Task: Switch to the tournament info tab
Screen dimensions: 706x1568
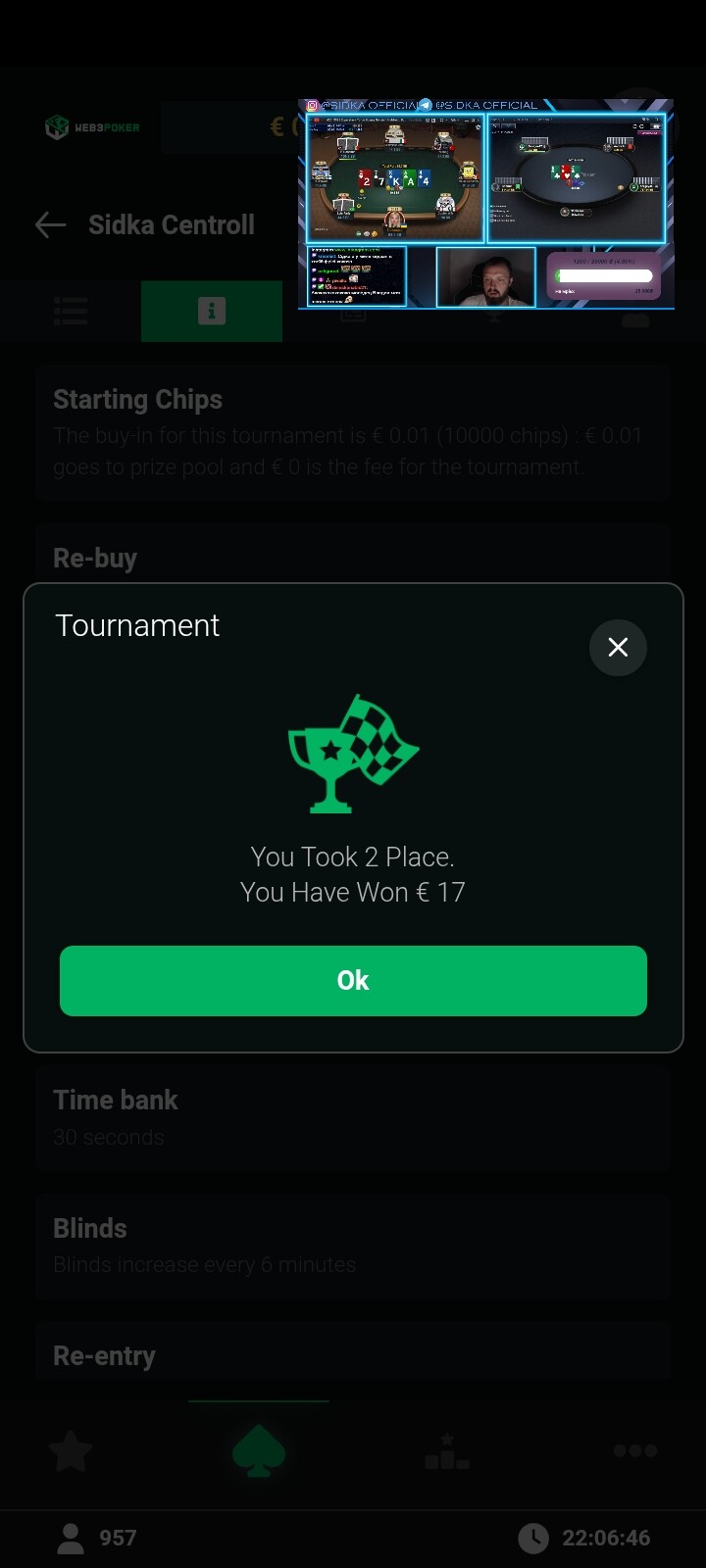Action: coord(212,312)
